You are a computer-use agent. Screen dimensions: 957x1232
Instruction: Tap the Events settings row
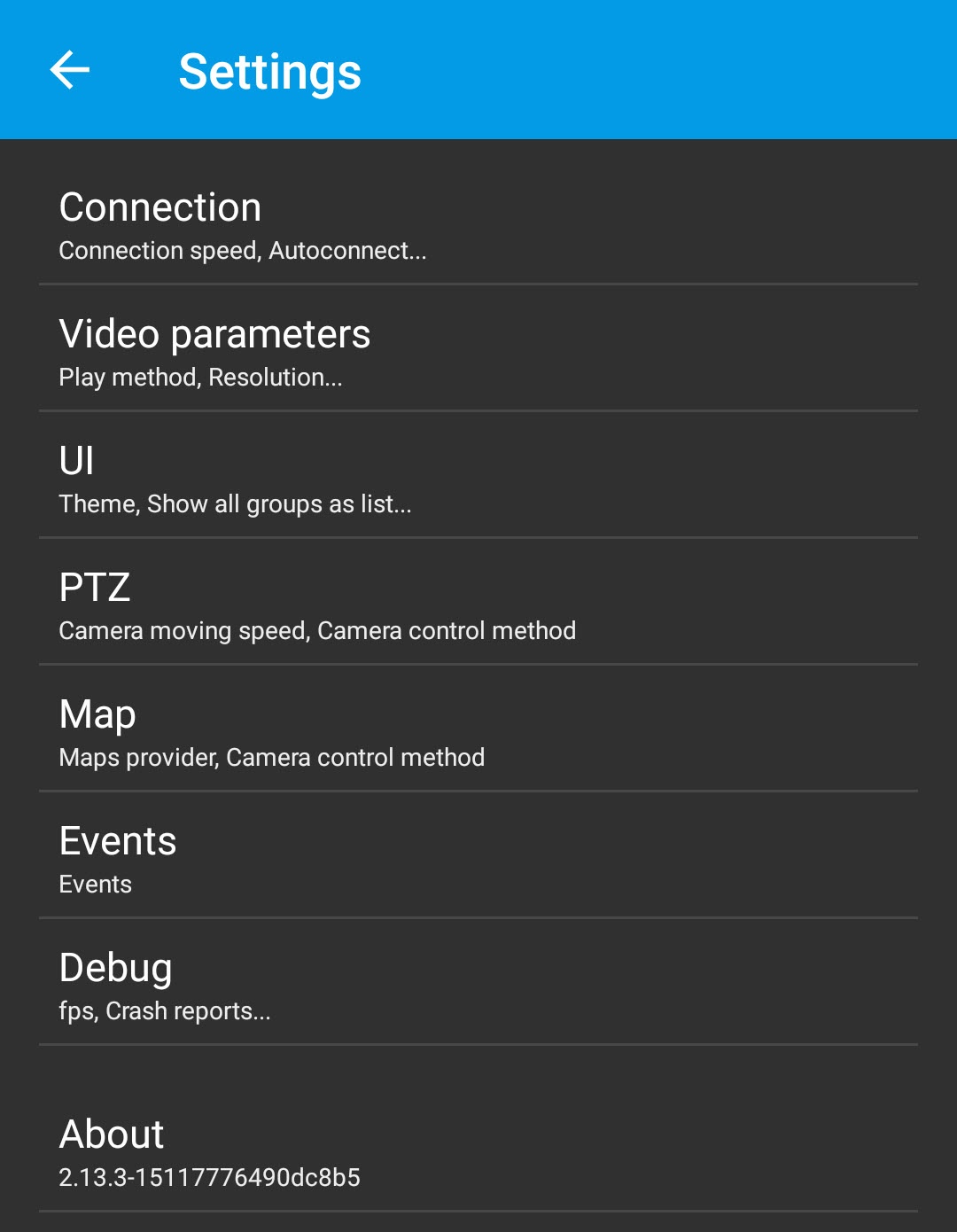pos(478,859)
